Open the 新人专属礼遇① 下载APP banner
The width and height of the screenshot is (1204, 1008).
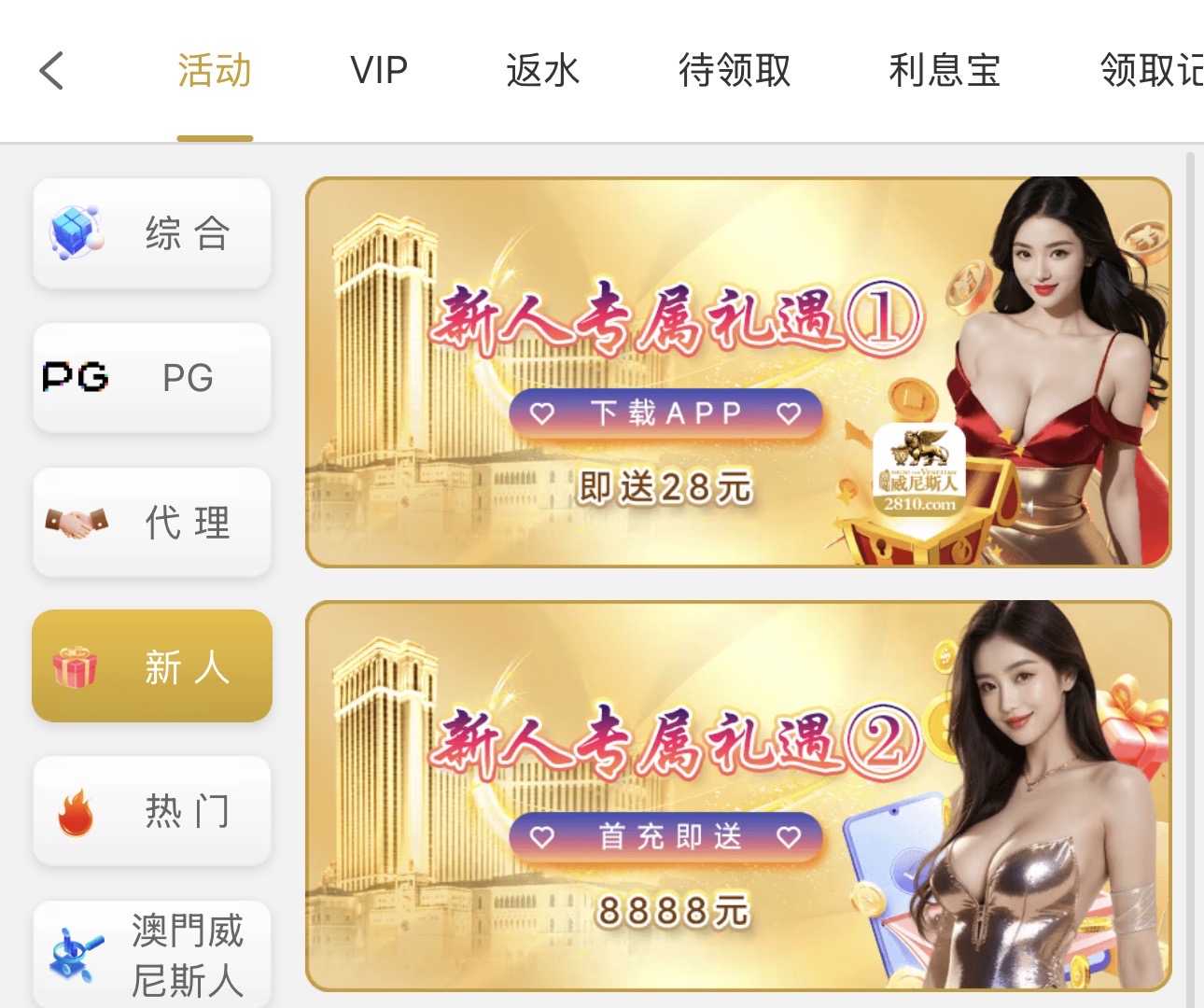point(737,371)
